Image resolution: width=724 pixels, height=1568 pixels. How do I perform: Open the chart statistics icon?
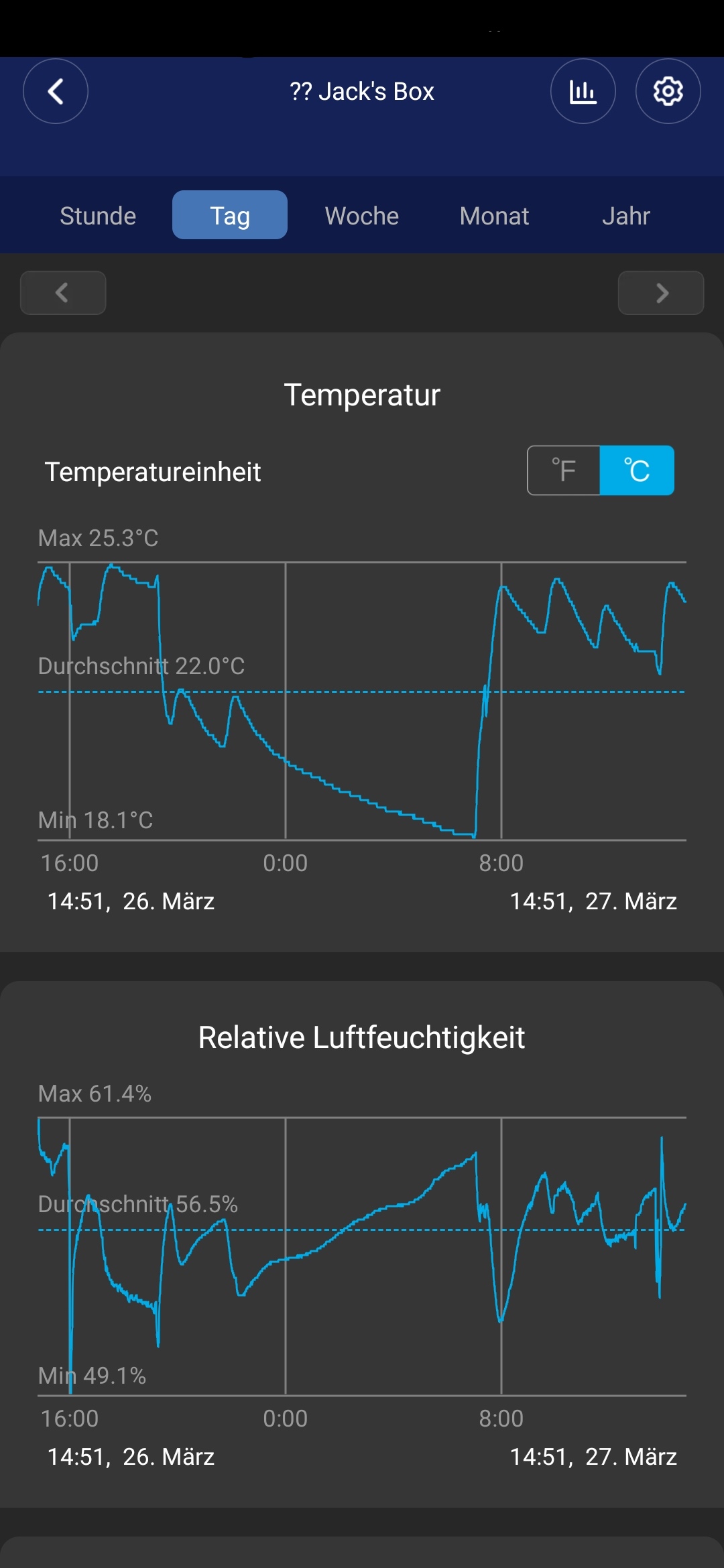(583, 91)
